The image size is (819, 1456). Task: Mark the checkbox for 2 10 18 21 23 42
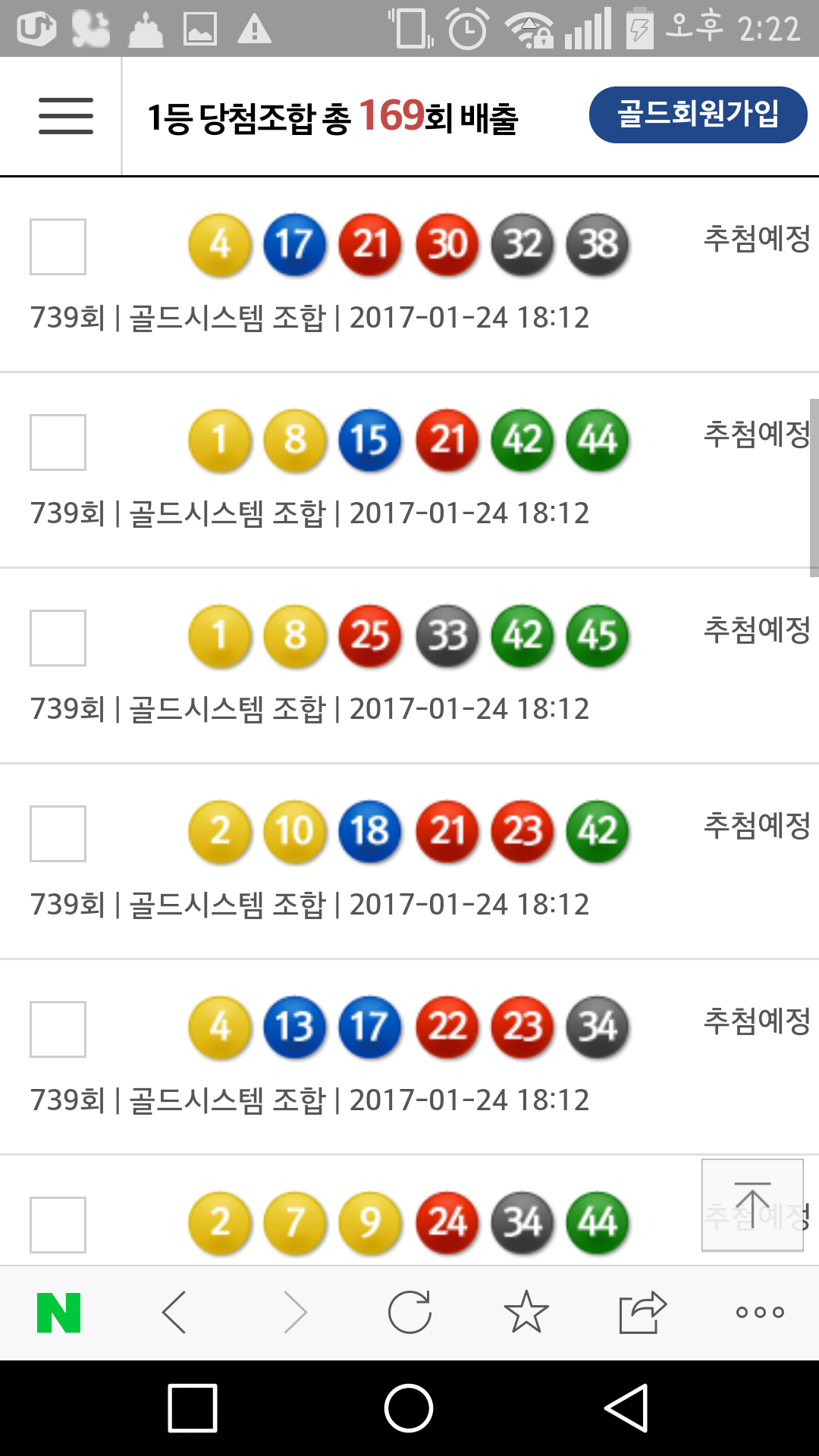(58, 833)
